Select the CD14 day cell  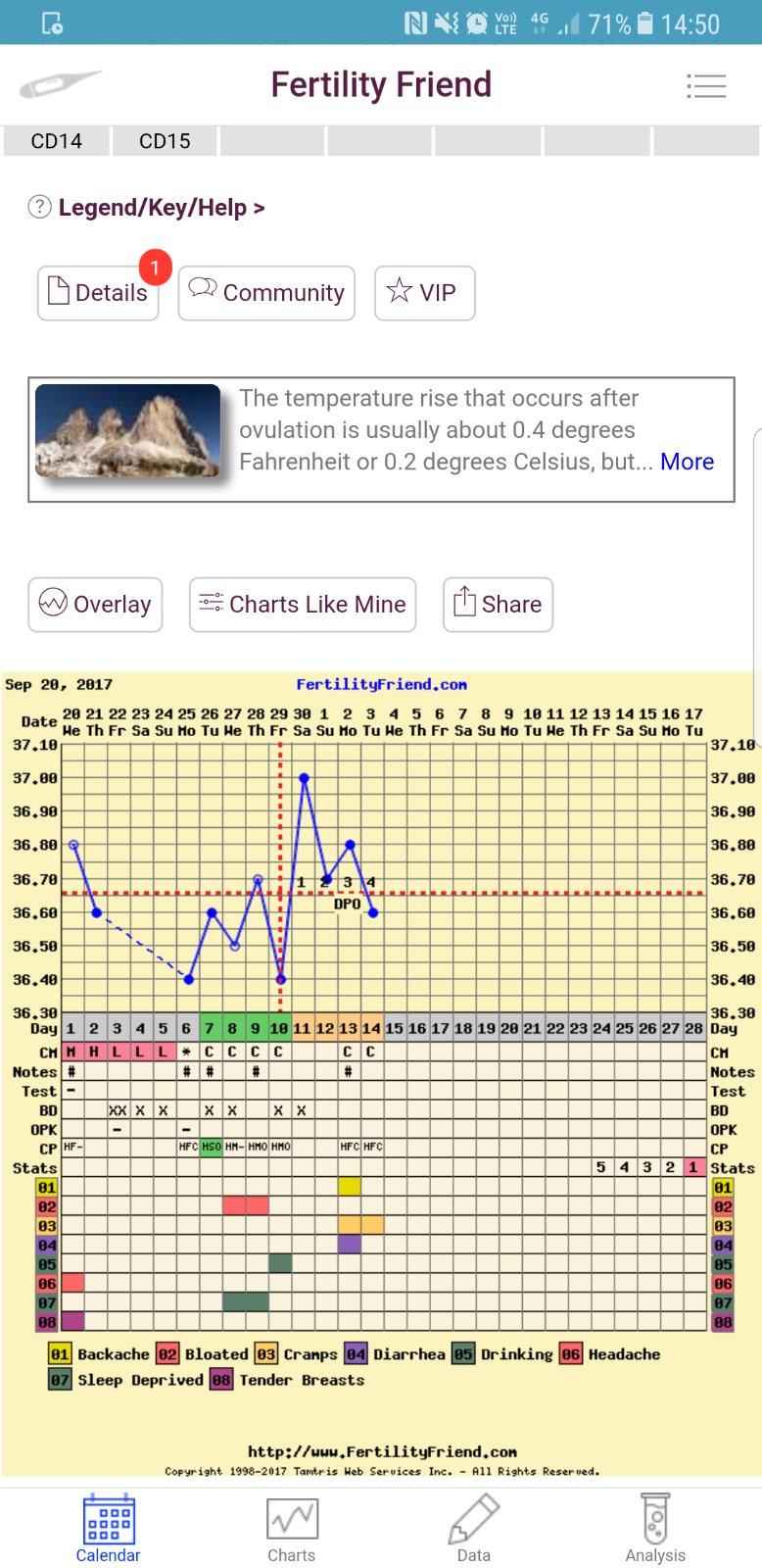click(56, 141)
